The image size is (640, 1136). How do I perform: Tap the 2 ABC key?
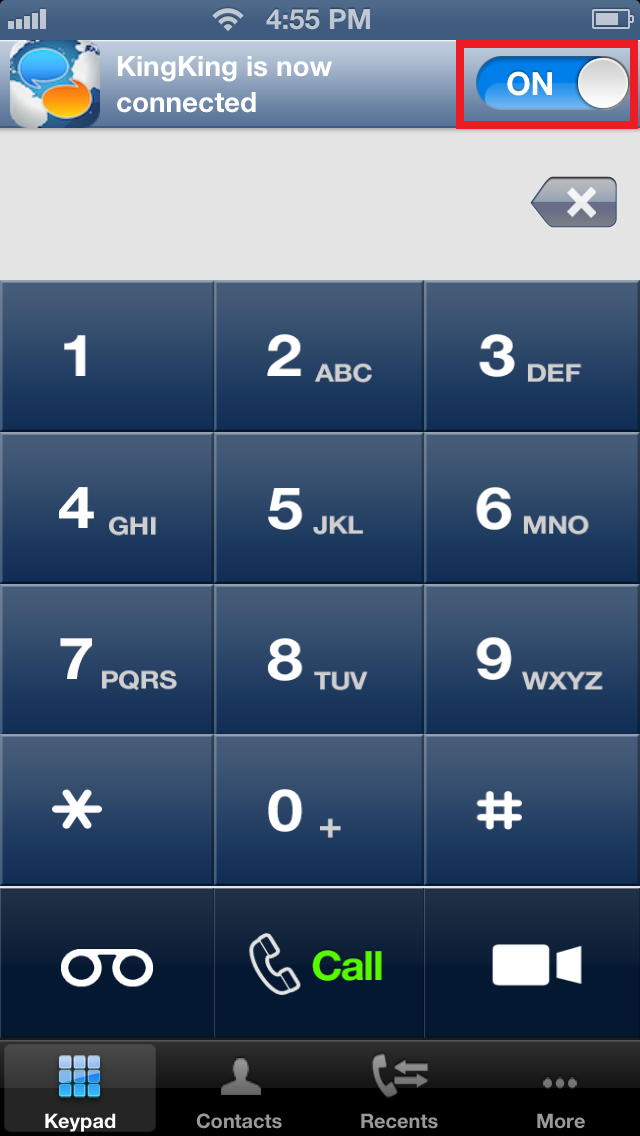319,357
